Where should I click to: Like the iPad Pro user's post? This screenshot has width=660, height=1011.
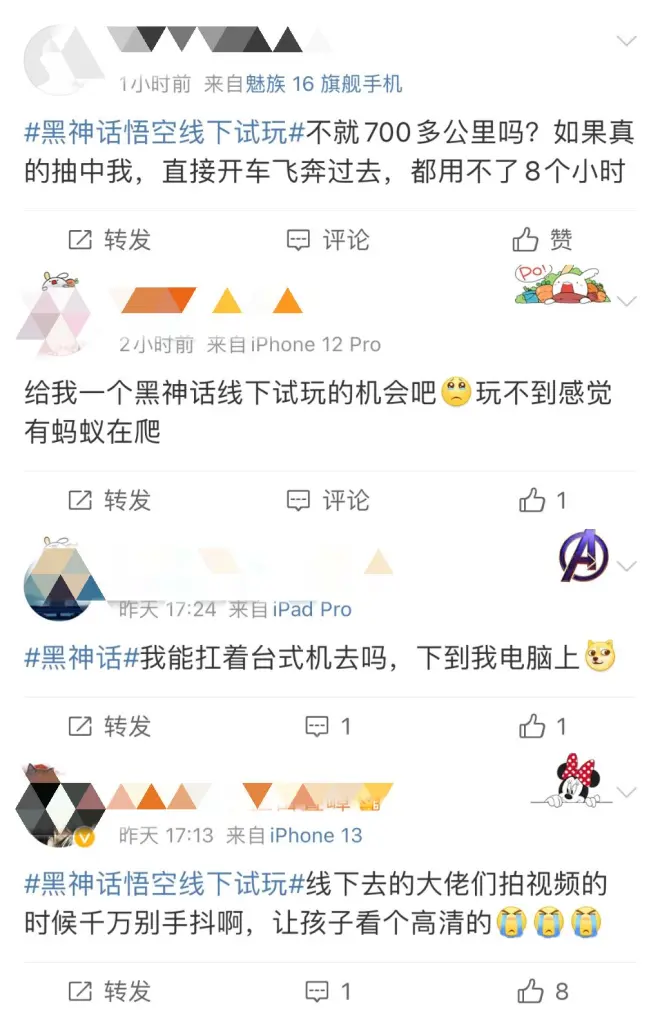(542, 725)
